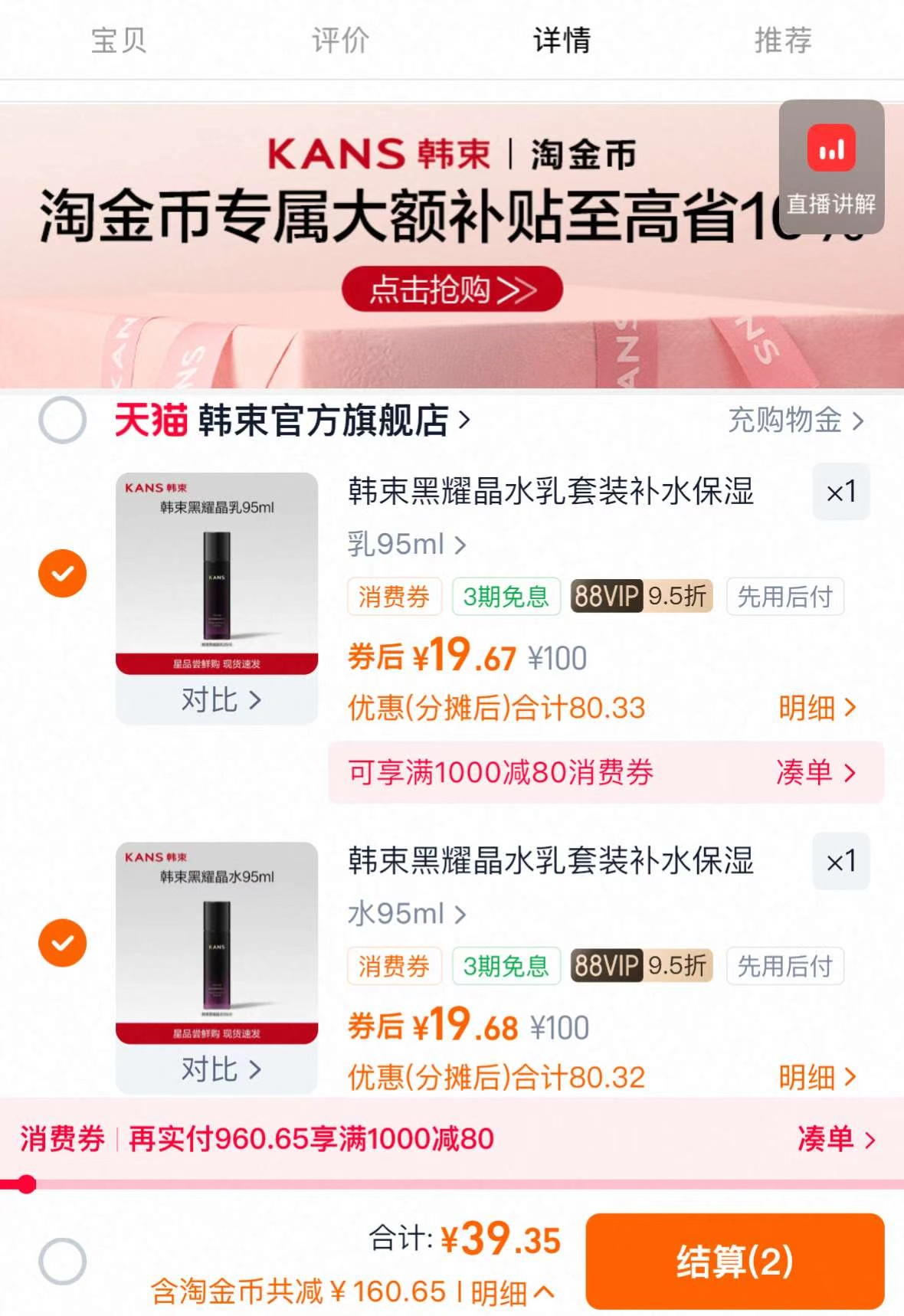The width and height of the screenshot is (904, 1316).
Task: Tap the 消费券 coupon tag on second product
Action: coord(393,965)
